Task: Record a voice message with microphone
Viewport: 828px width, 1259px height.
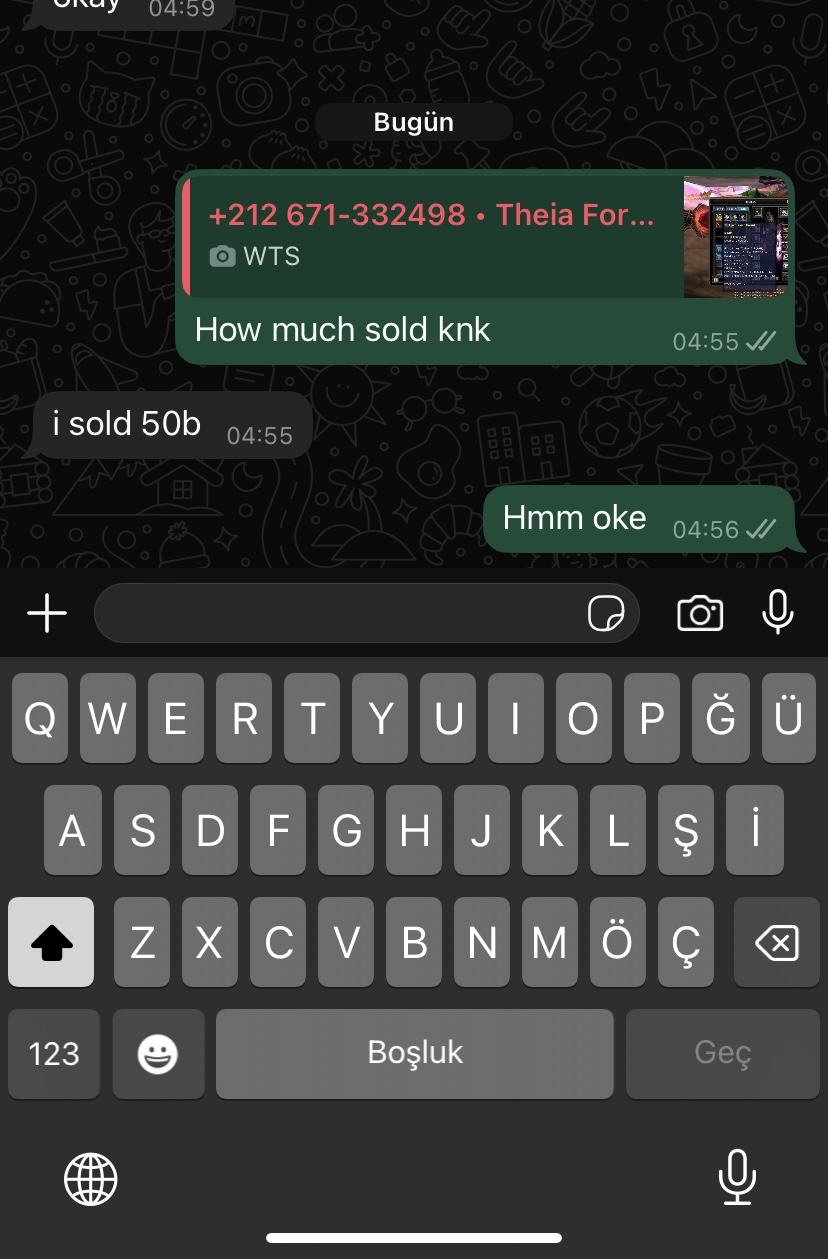Action: tap(777, 612)
